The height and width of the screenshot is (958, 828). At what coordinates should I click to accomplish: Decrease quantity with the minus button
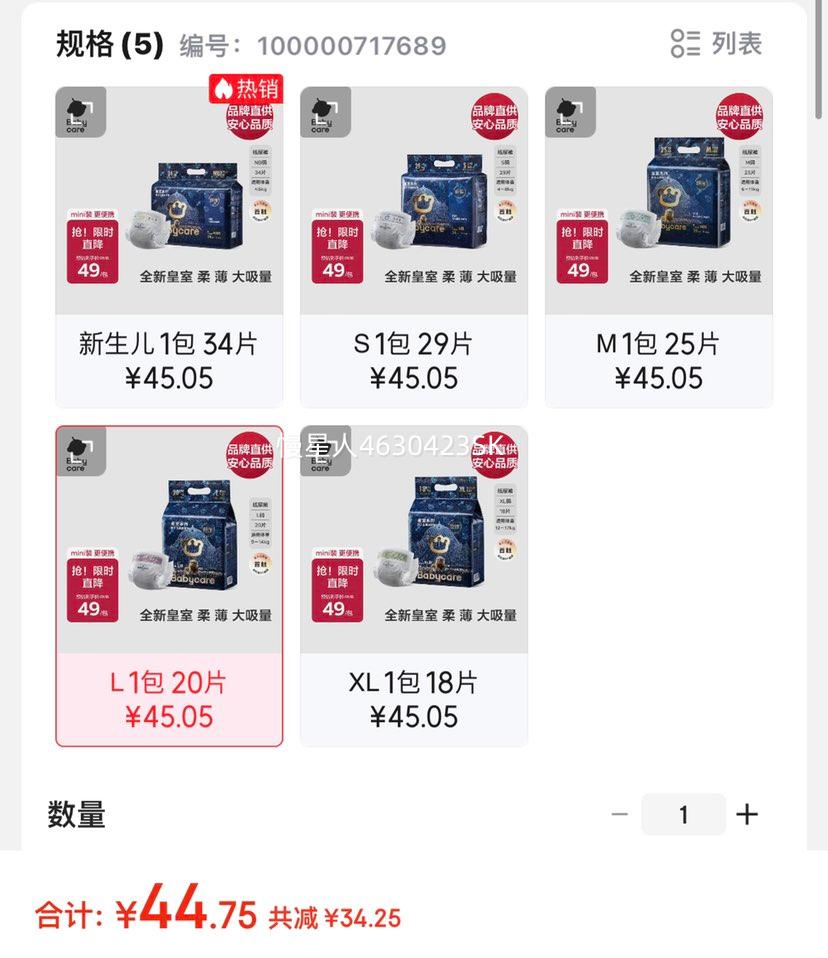pos(620,814)
